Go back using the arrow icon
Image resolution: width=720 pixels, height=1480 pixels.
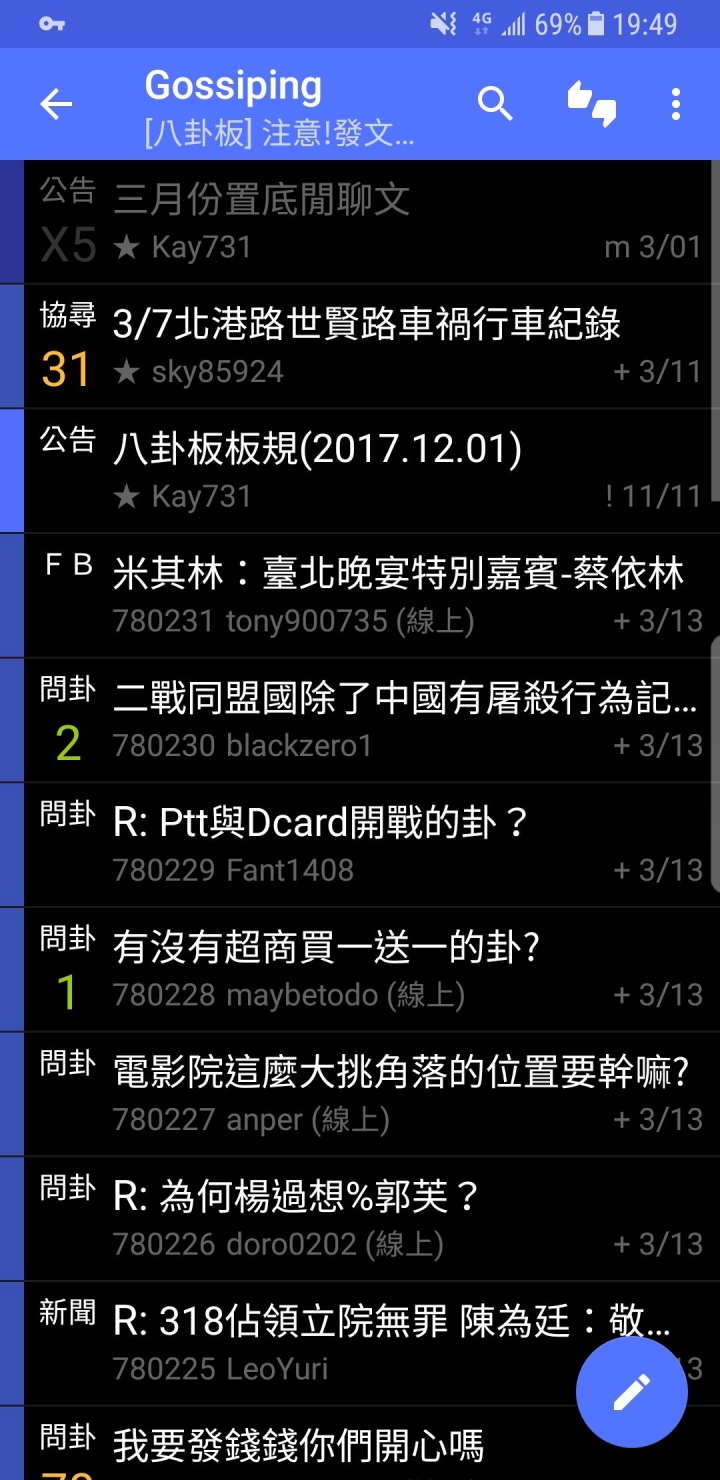[56, 104]
